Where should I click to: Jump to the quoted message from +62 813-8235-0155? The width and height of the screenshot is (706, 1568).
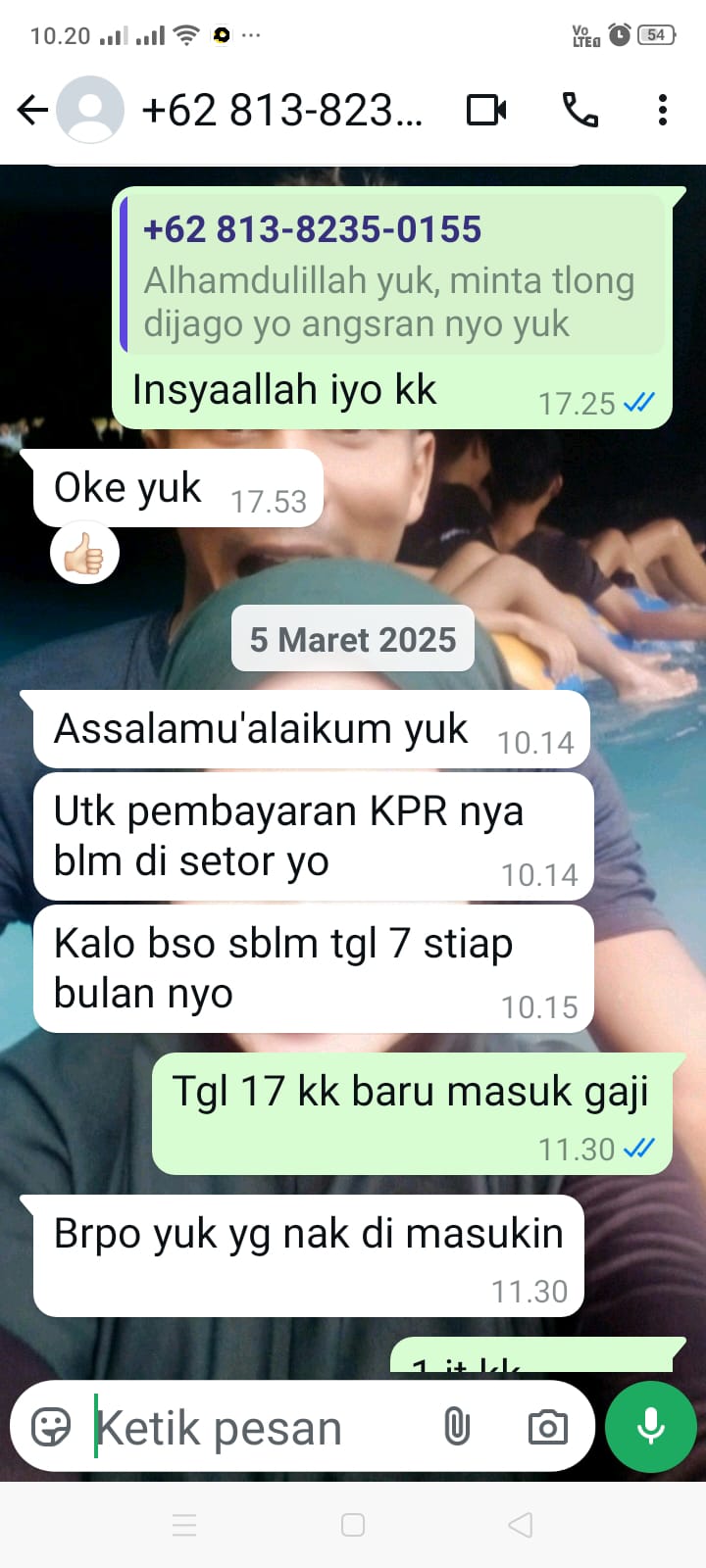(392, 276)
